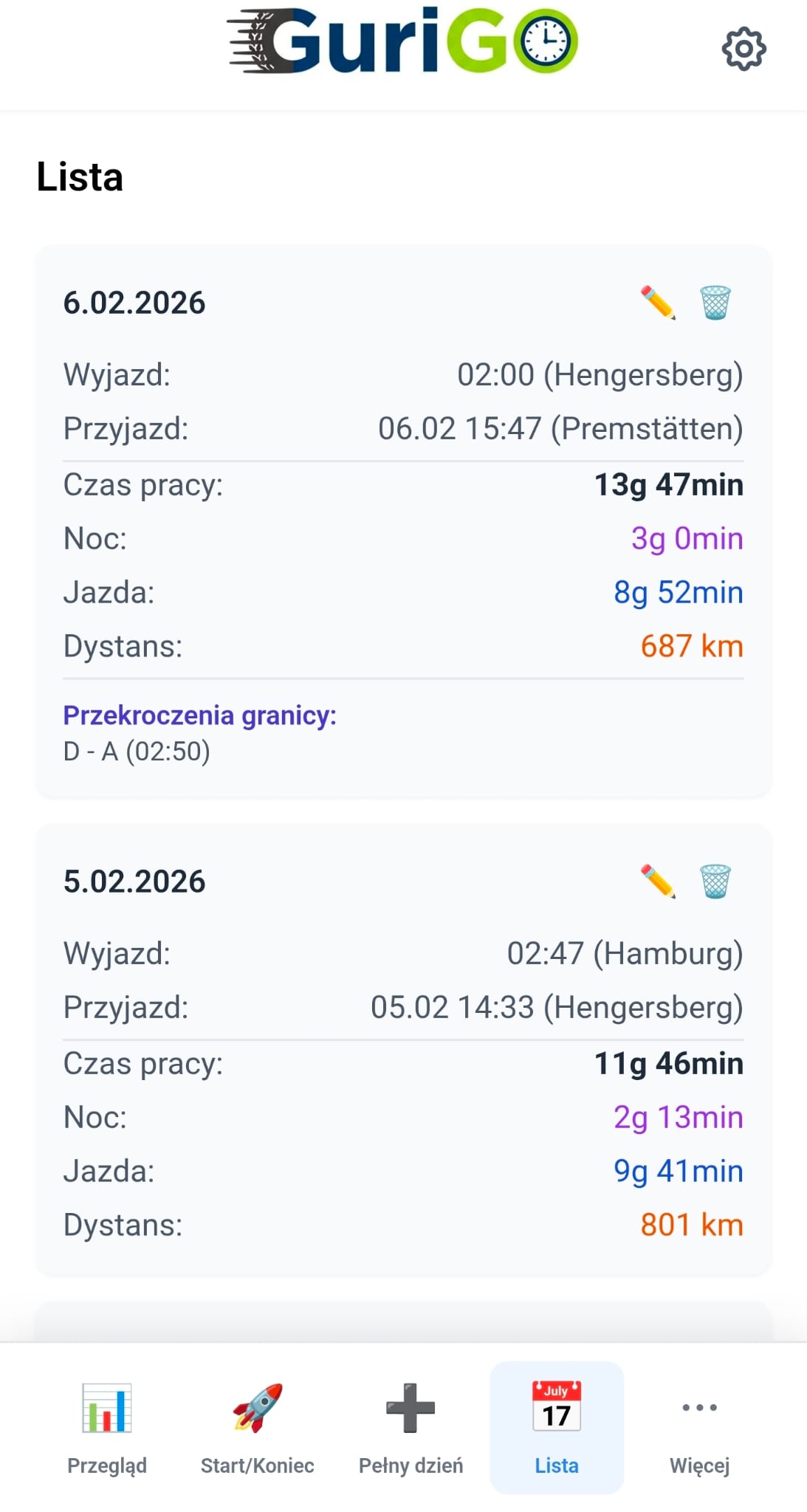Open the Przegląd chart overview icon
Image resolution: width=807 pixels, height=1512 pixels.
[x=108, y=1406]
